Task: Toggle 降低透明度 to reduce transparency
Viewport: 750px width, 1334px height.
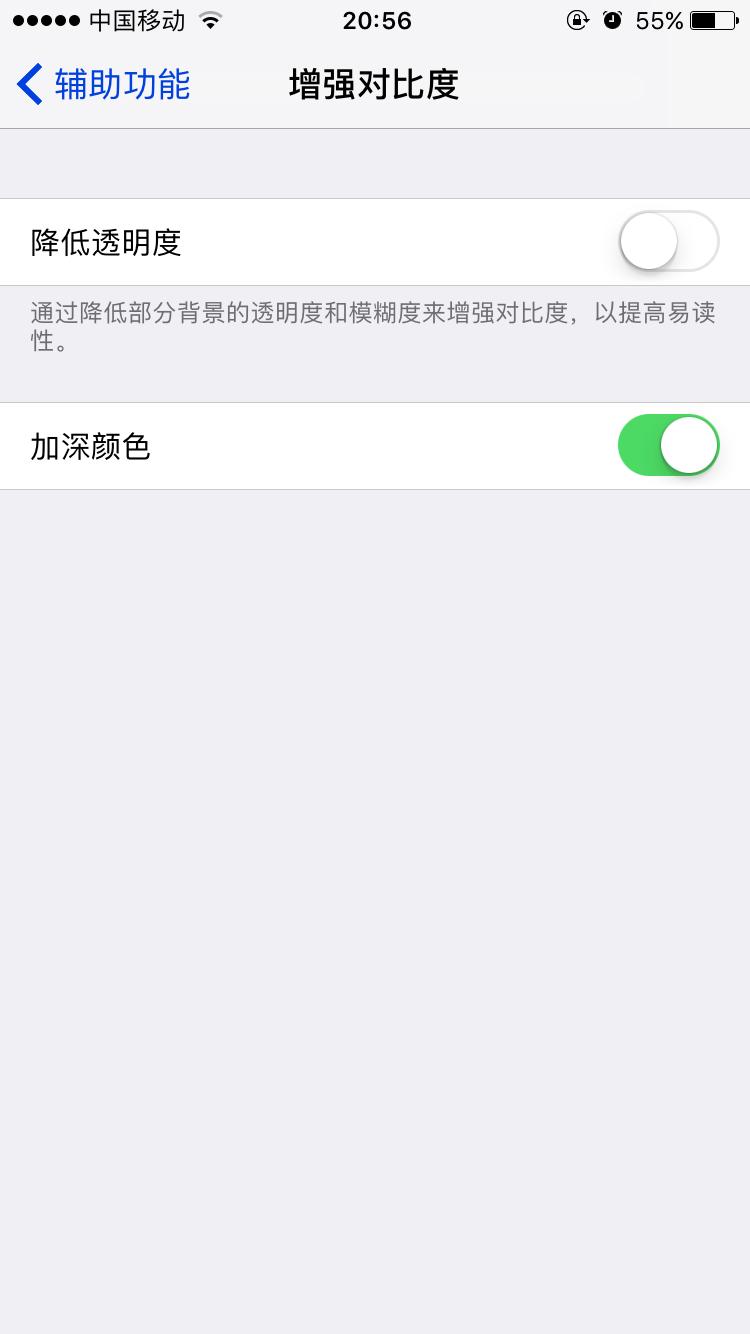Action: (x=668, y=241)
